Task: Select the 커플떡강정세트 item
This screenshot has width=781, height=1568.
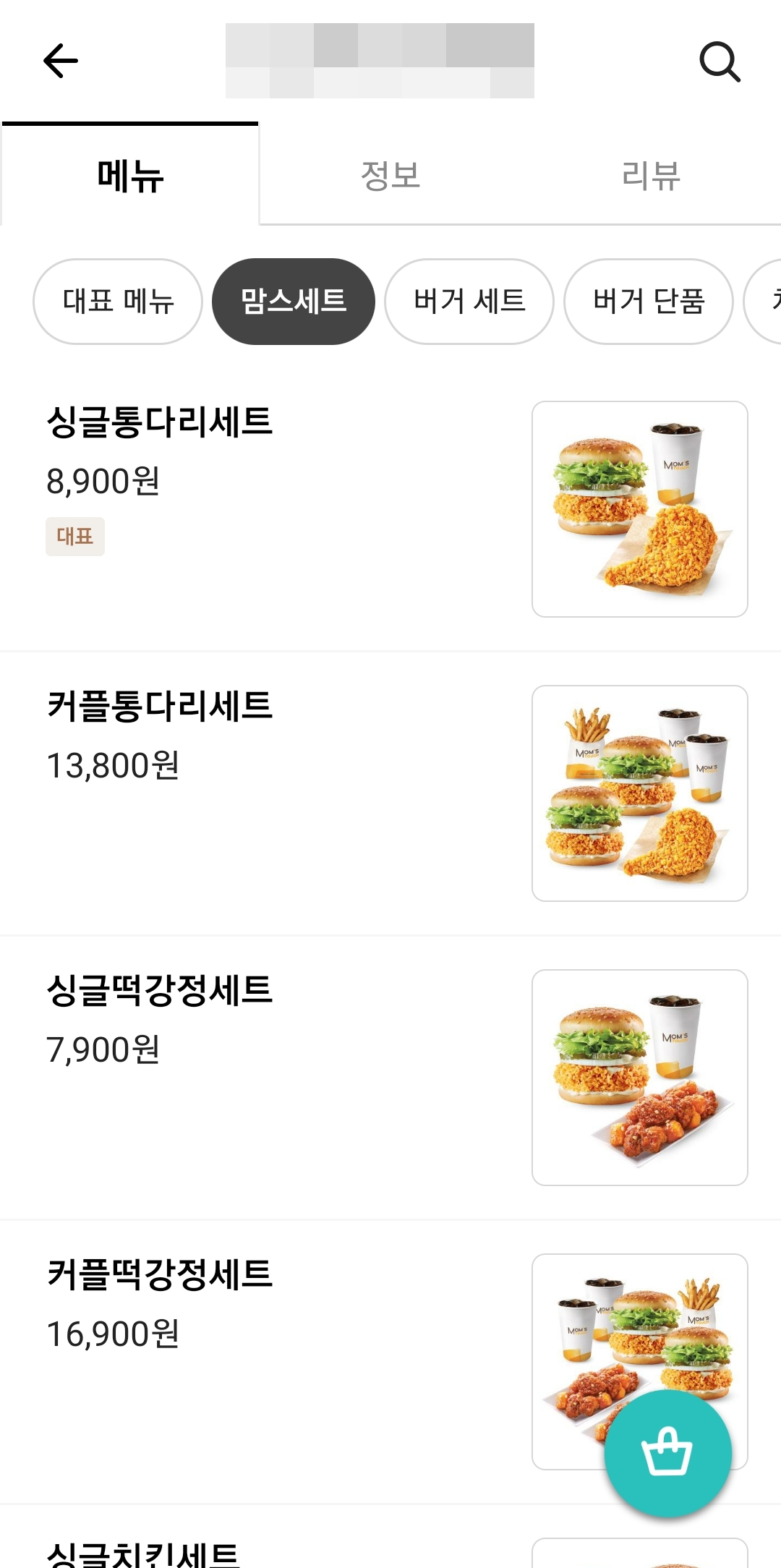Action: 159,1275
